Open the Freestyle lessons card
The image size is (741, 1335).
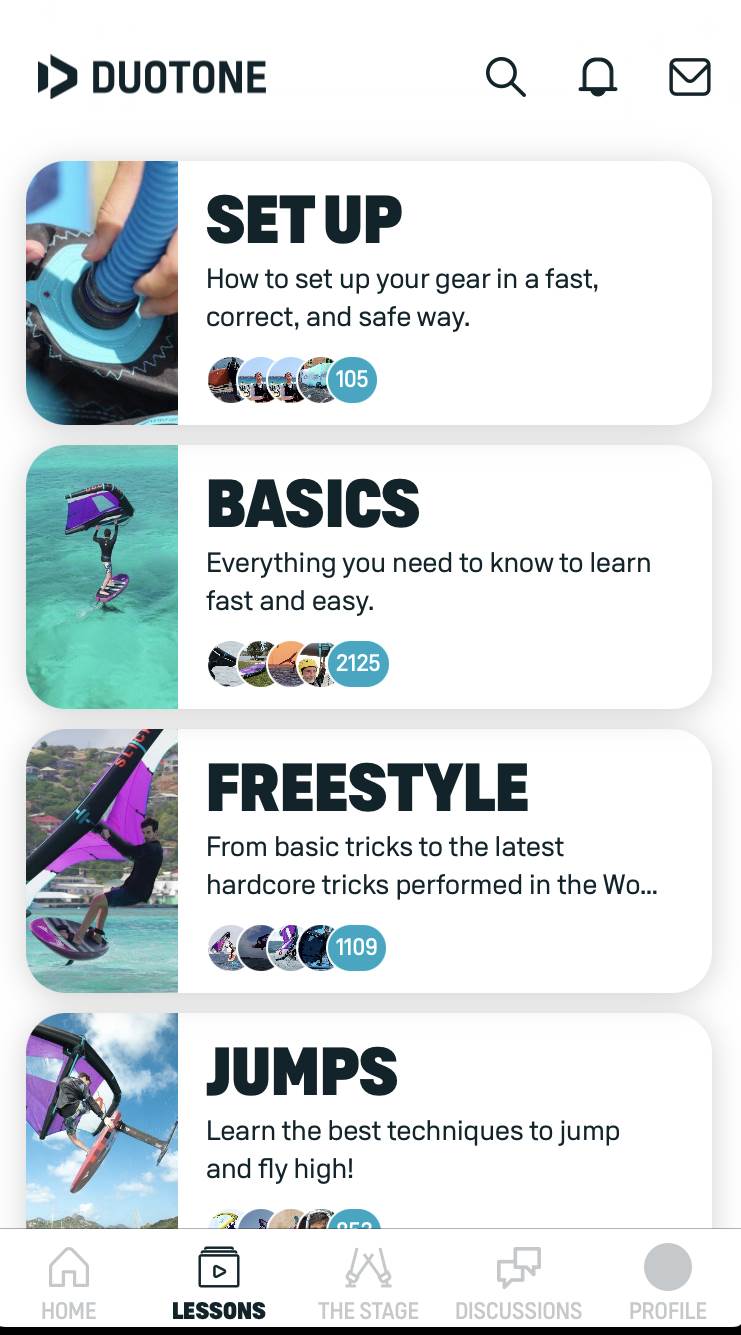pos(369,861)
